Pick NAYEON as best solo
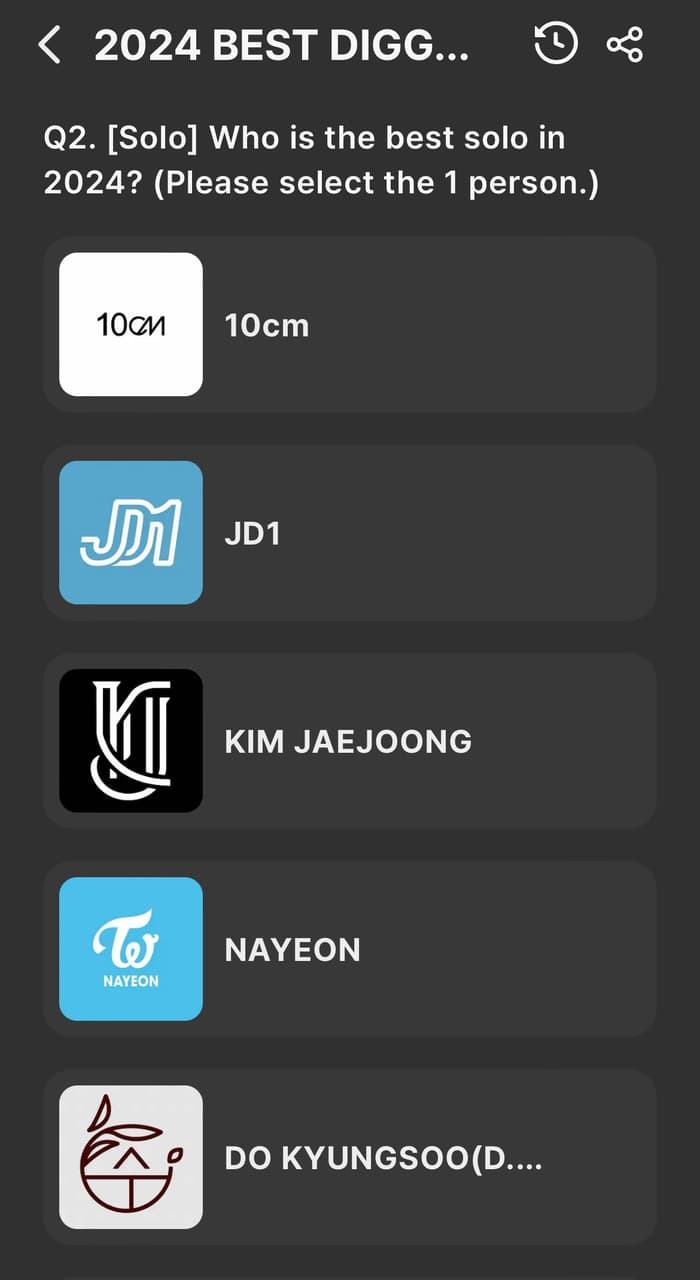This screenshot has width=700, height=1280. pyautogui.click(x=349, y=949)
